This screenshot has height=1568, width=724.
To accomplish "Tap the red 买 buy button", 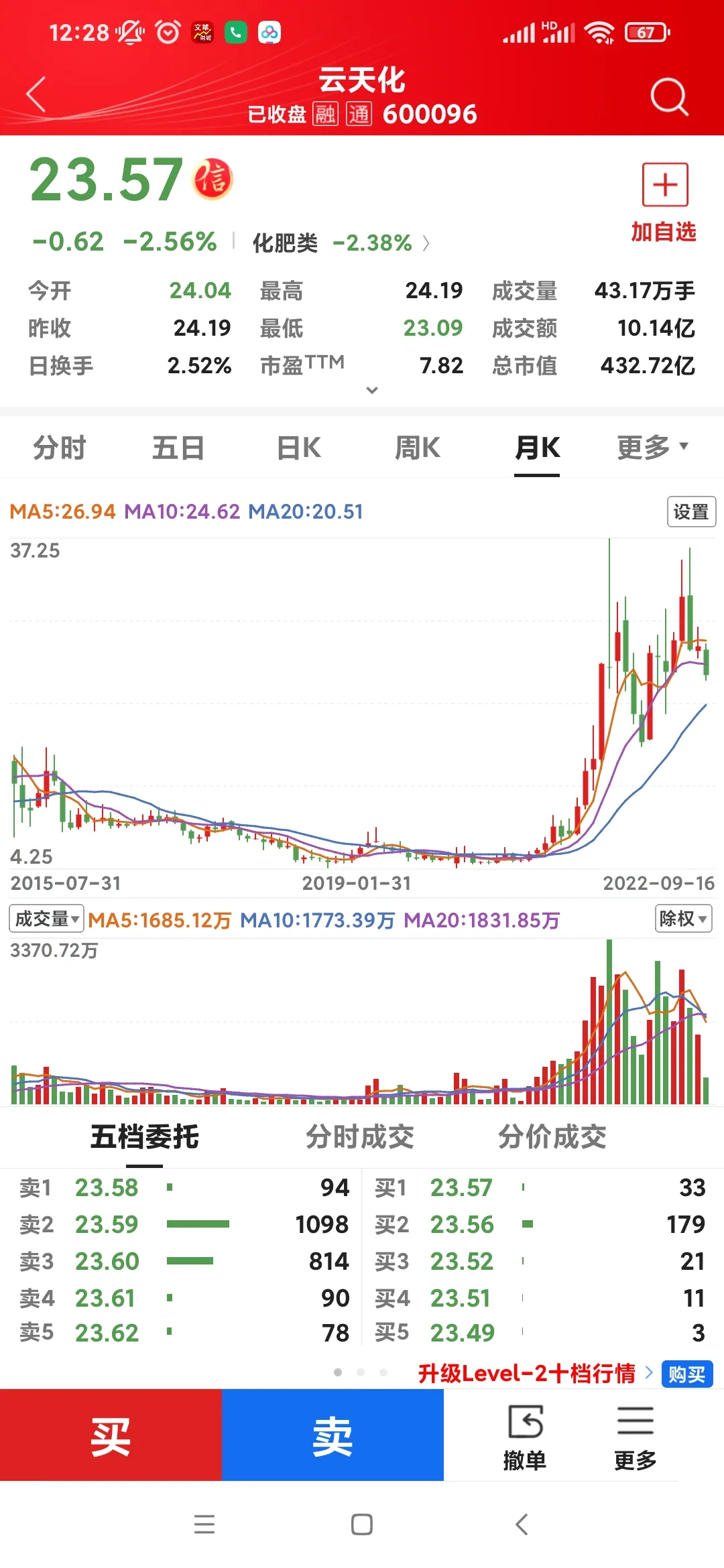I will point(111,1435).
